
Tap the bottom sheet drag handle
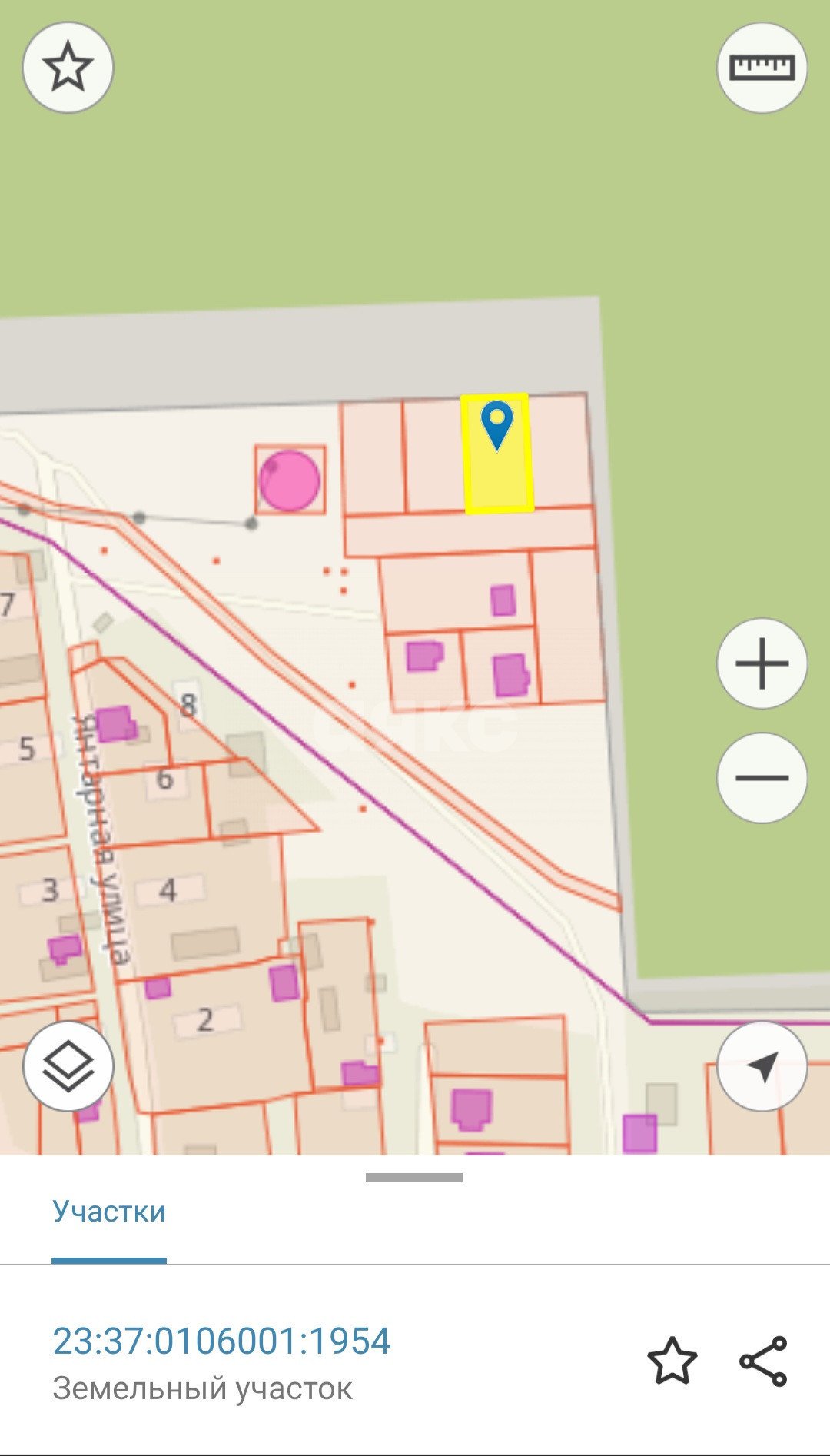point(414,1177)
